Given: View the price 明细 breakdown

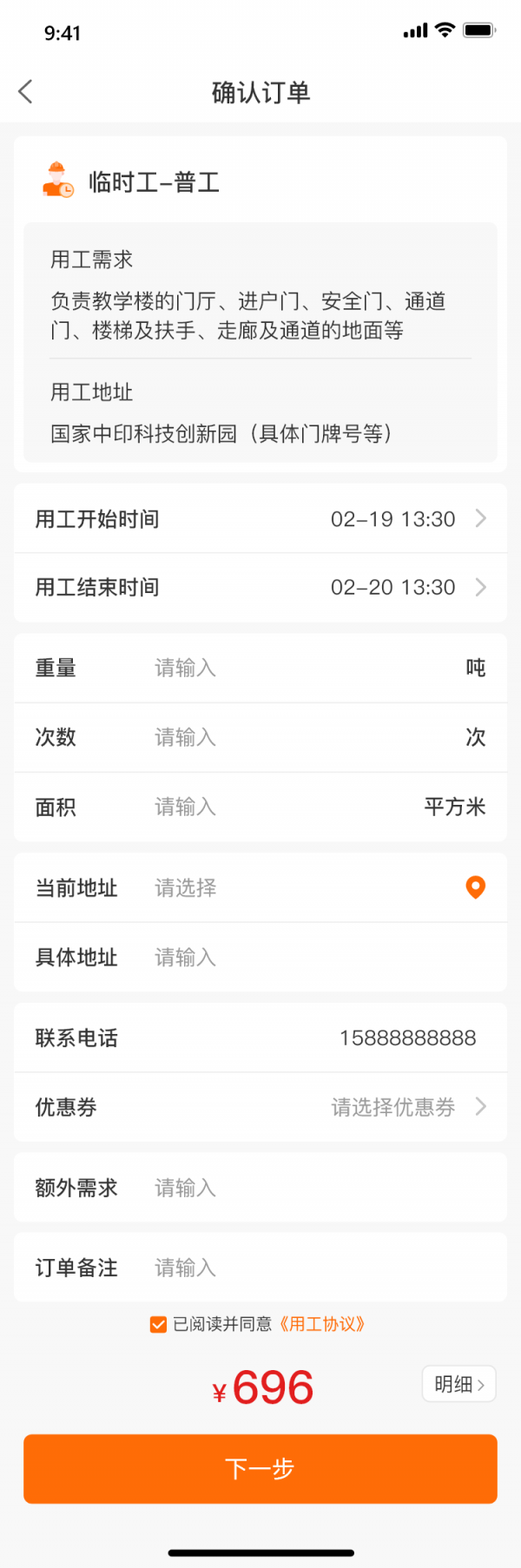Looking at the screenshot, I should click(458, 1384).
